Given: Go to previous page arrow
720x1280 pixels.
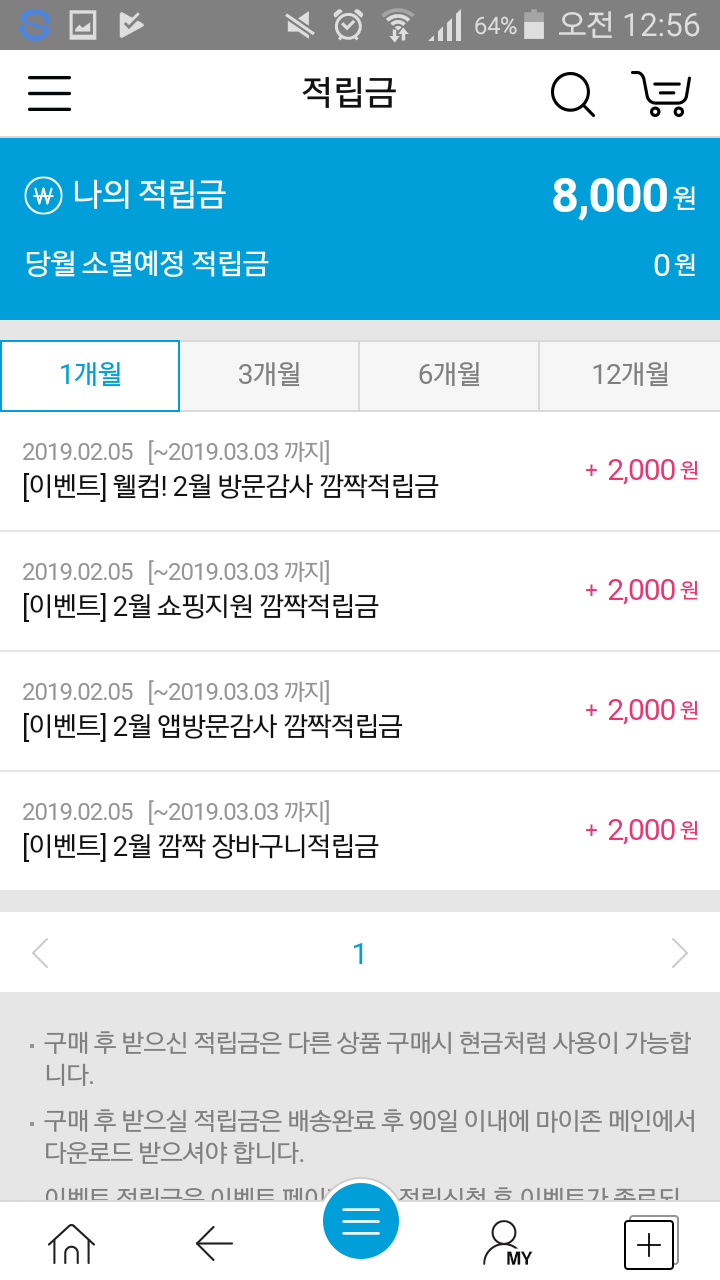Looking at the screenshot, I should click(x=41, y=953).
